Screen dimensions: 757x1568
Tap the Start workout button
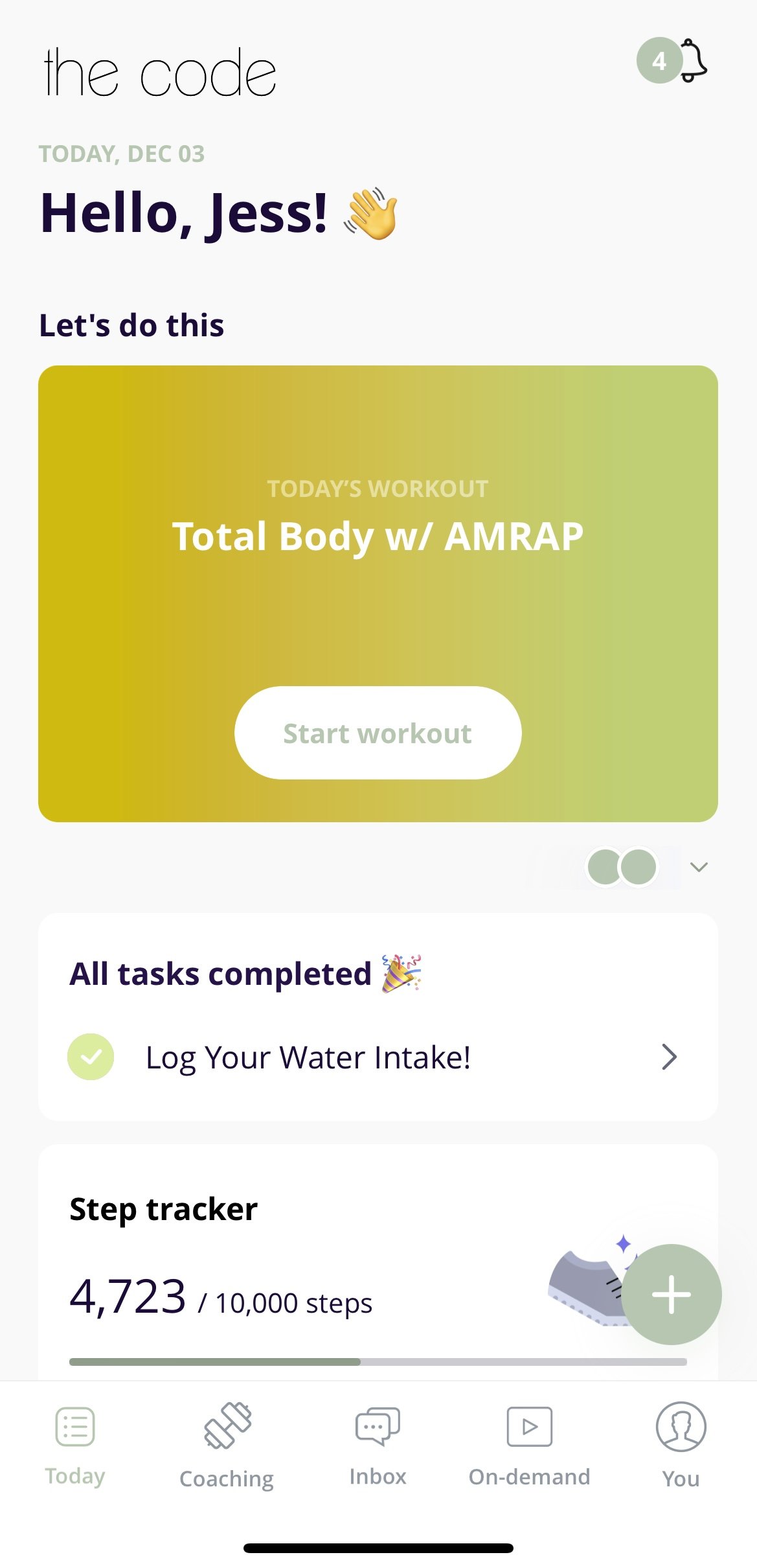point(378,733)
